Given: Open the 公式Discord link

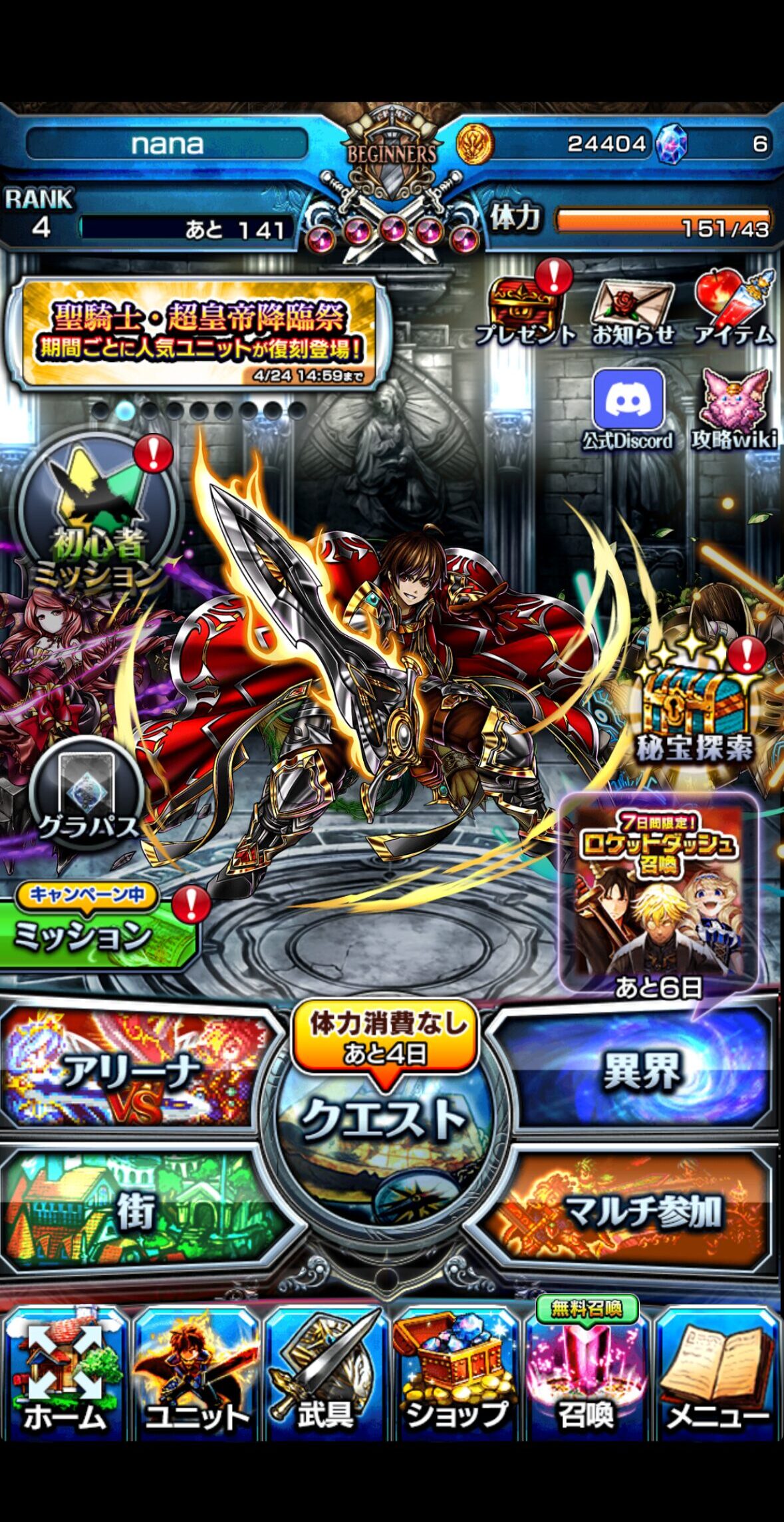Looking at the screenshot, I should tap(628, 409).
